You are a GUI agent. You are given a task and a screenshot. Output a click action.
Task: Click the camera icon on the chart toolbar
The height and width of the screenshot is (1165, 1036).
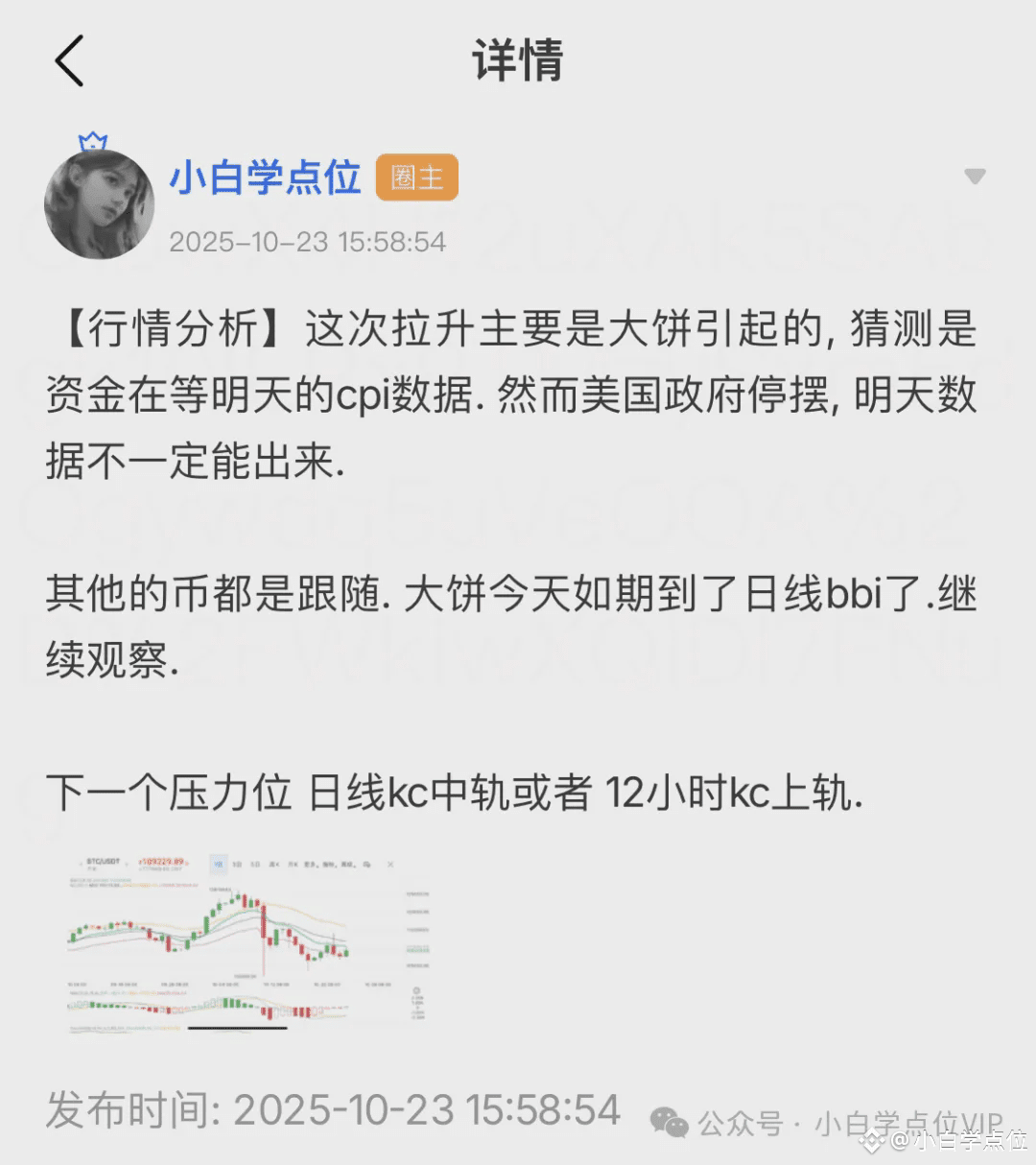coord(366,865)
